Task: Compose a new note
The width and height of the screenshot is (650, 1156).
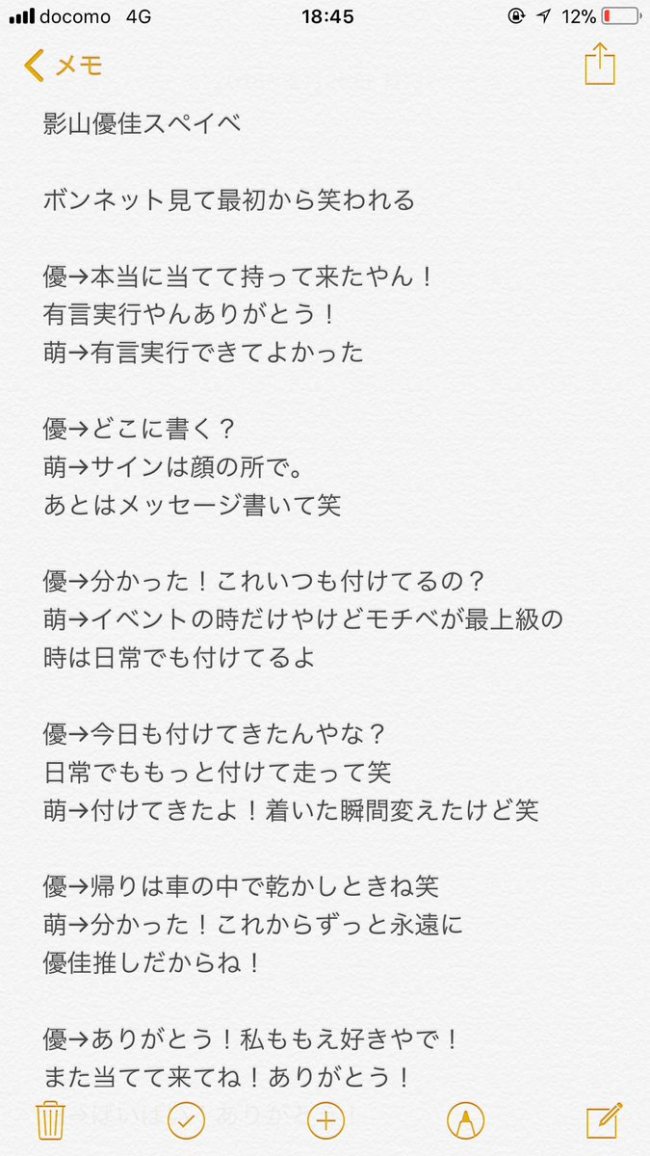Action: (604, 1121)
